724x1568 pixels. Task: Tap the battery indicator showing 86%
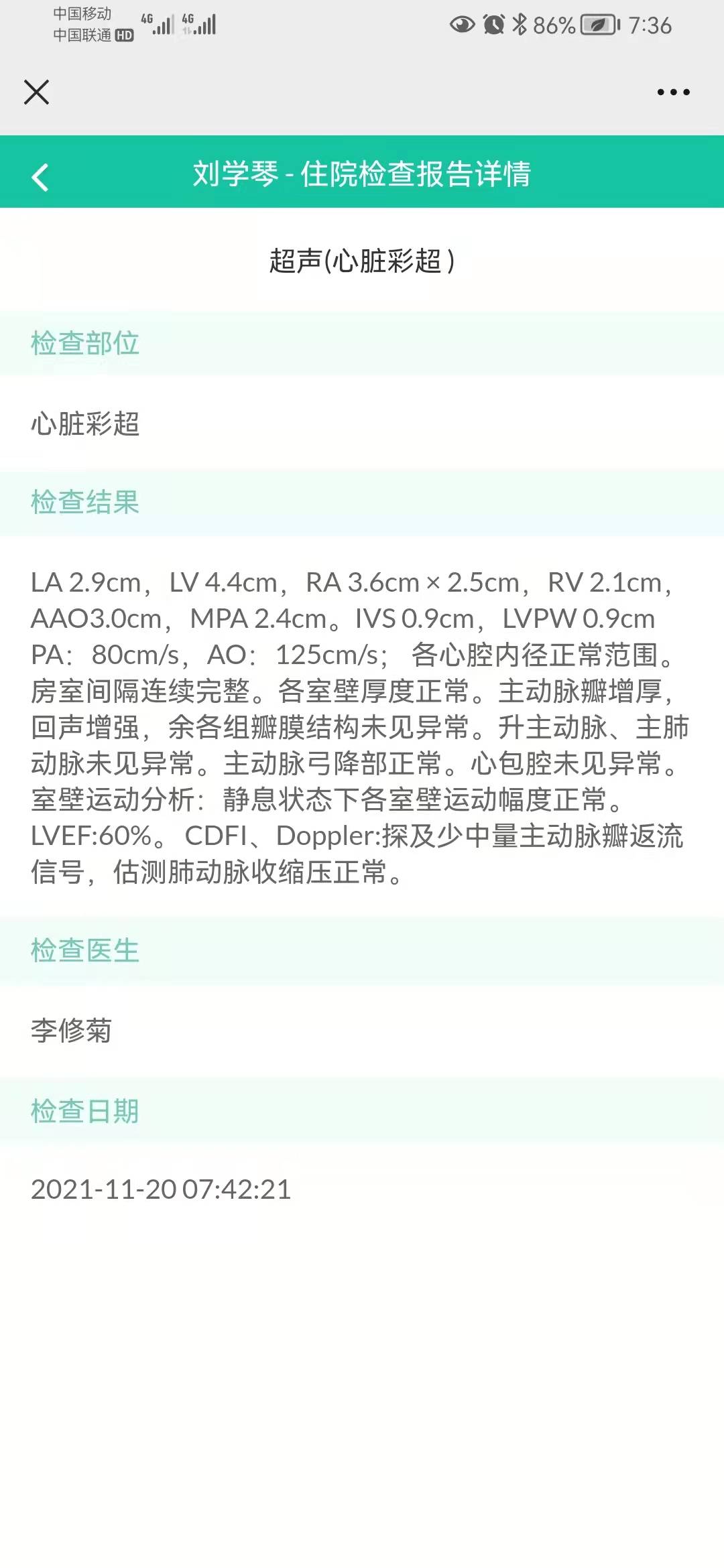point(554,24)
